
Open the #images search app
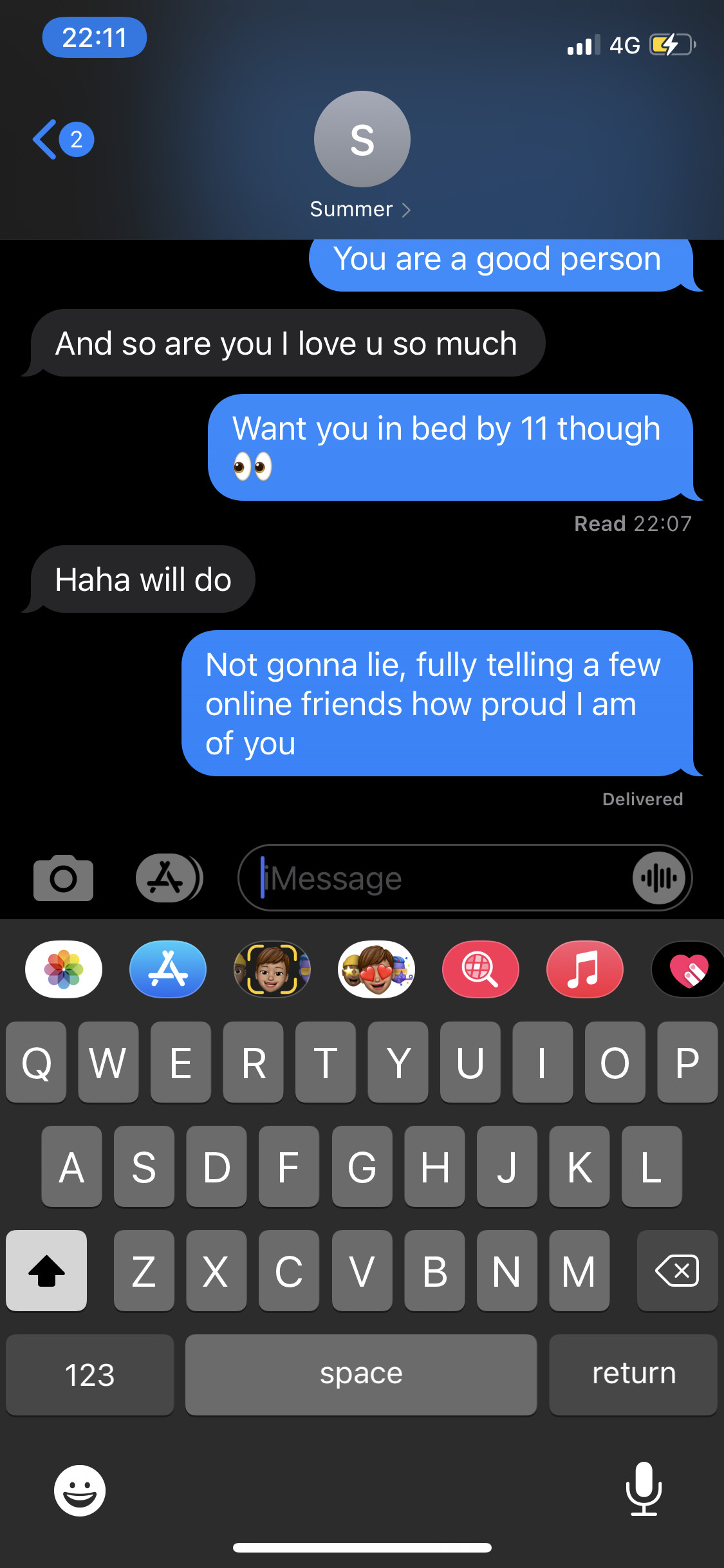(x=480, y=969)
